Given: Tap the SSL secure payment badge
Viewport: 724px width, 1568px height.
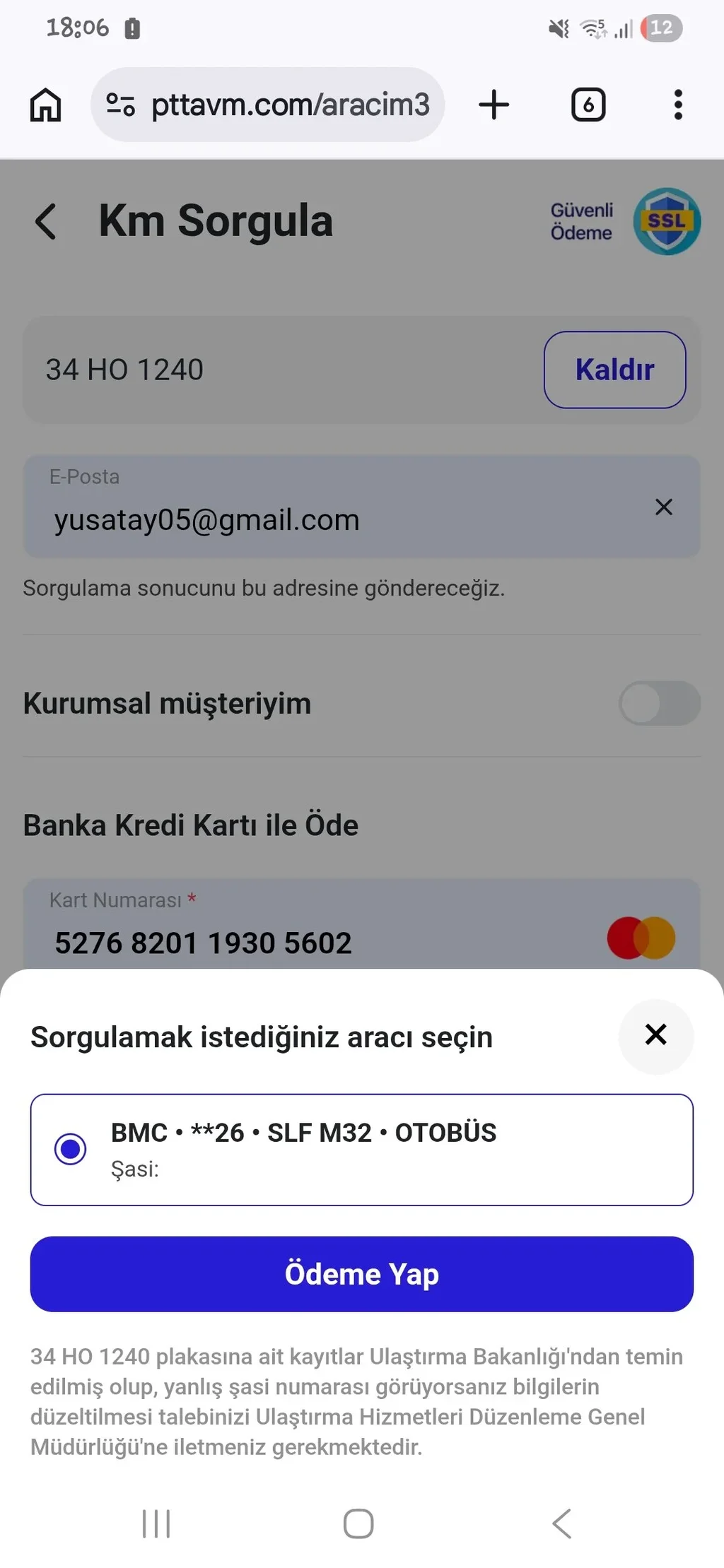Looking at the screenshot, I should click(667, 222).
